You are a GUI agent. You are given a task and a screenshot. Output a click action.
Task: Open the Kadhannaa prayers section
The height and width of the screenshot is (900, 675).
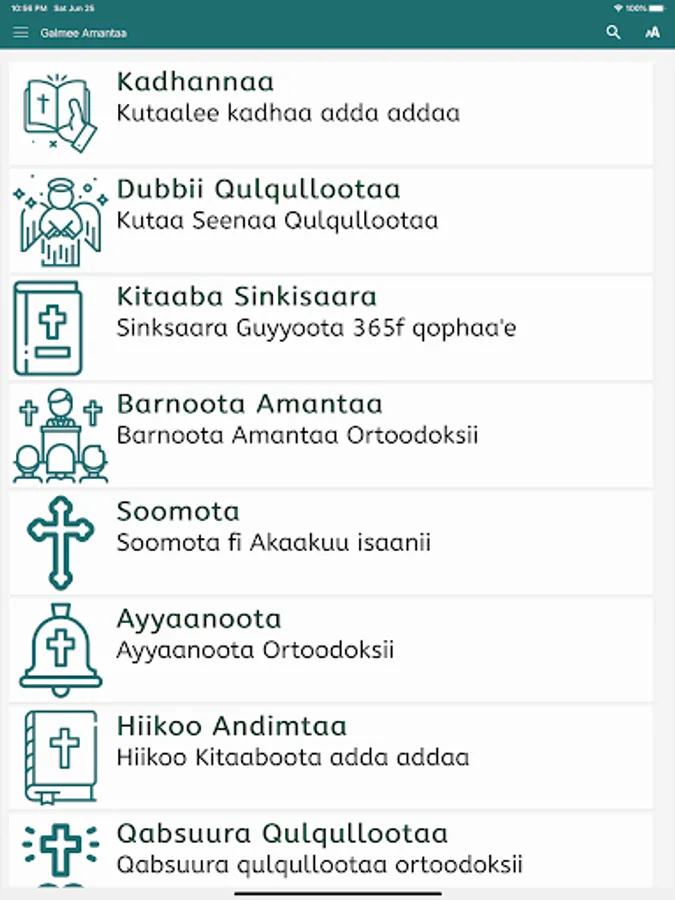330,112
